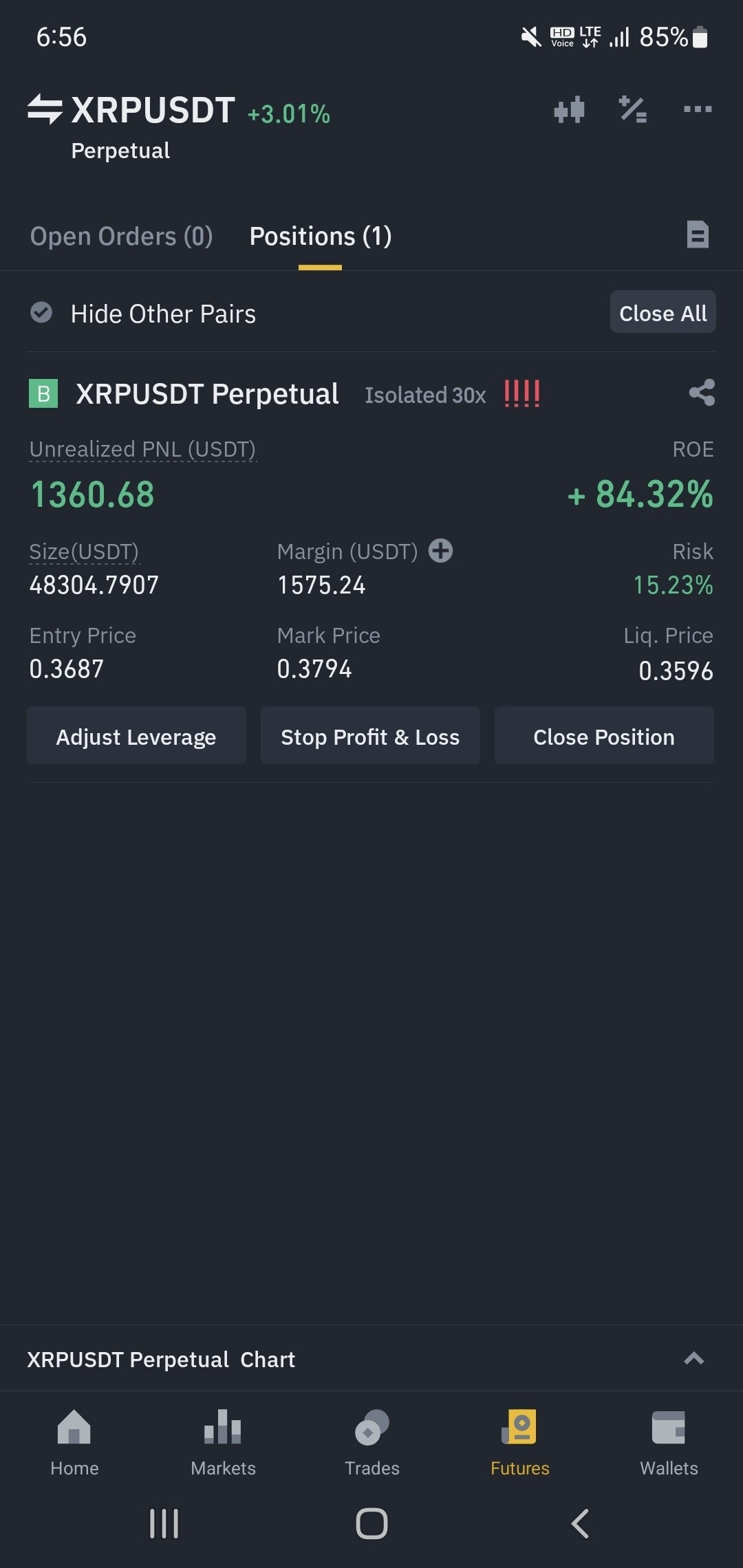Image resolution: width=743 pixels, height=1568 pixels.
Task: Select the Positions tab
Action: pyautogui.click(x=321, y=237)
